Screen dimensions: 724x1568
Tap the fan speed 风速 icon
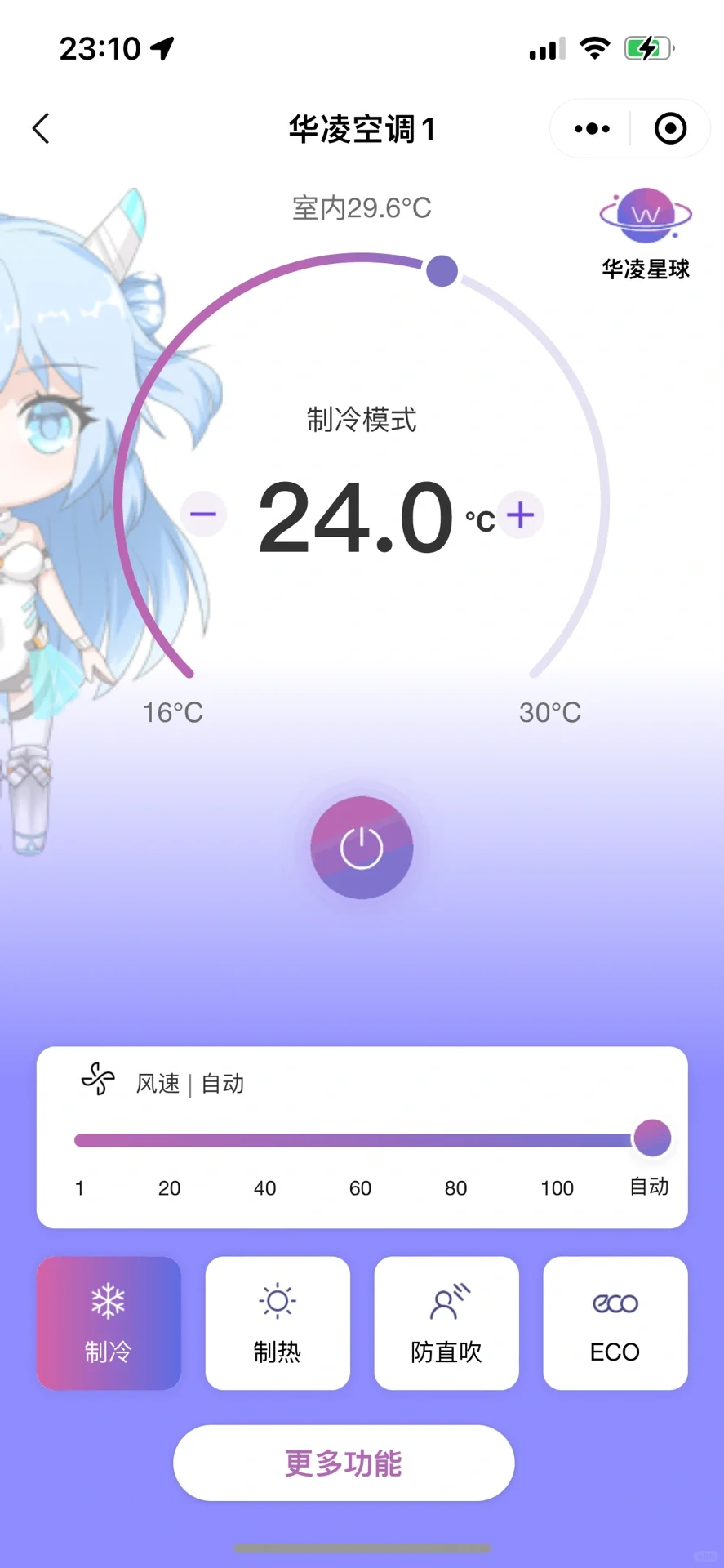pos(97,1082)
